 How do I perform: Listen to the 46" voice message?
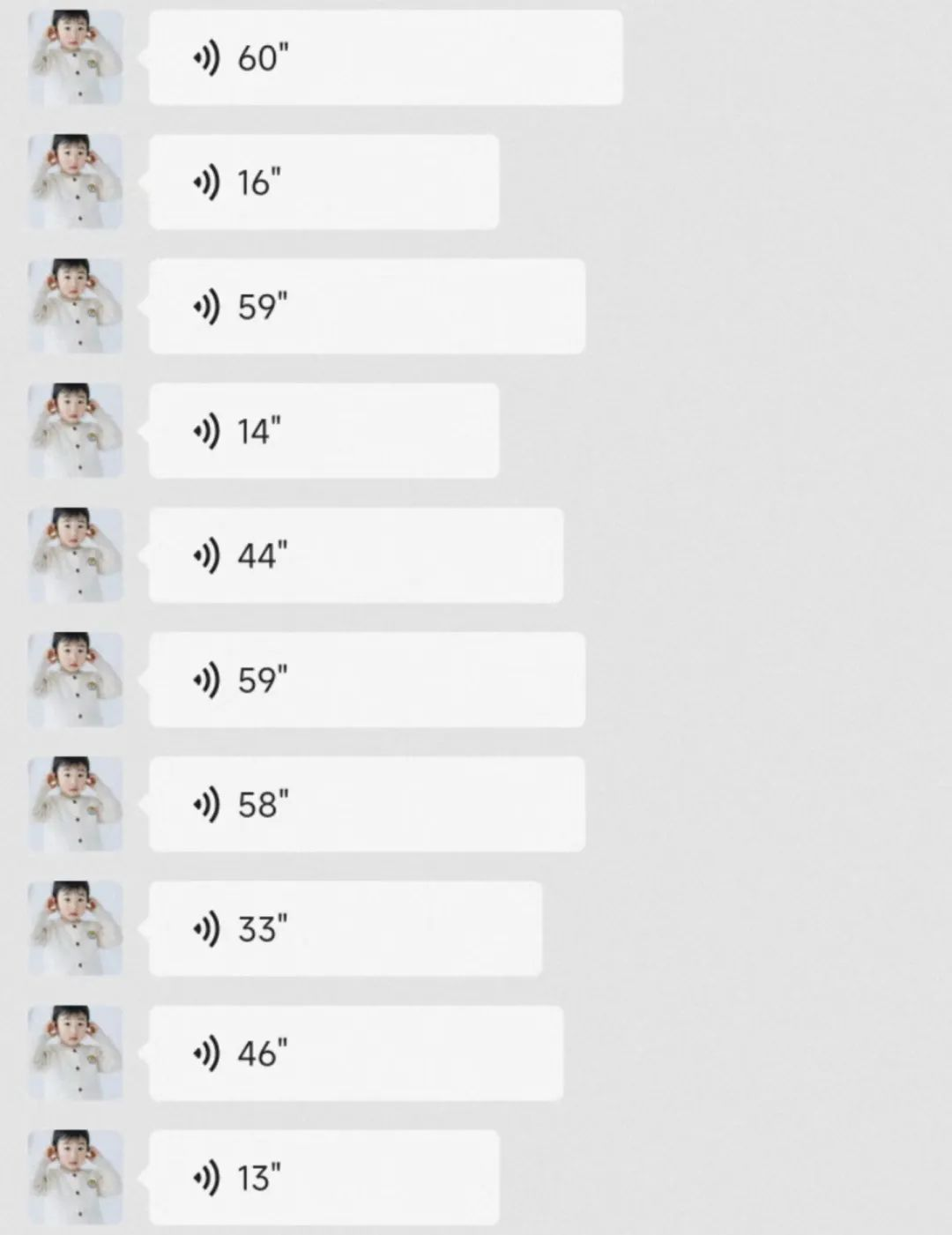[x=355, y=1053]
